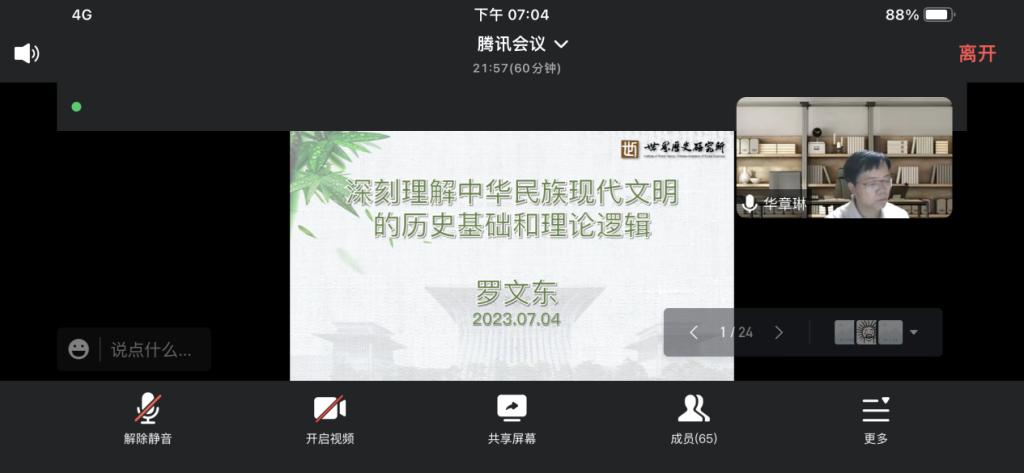
Task: Open 华章琳's video thumbnail
Action: tap(844, 157)
